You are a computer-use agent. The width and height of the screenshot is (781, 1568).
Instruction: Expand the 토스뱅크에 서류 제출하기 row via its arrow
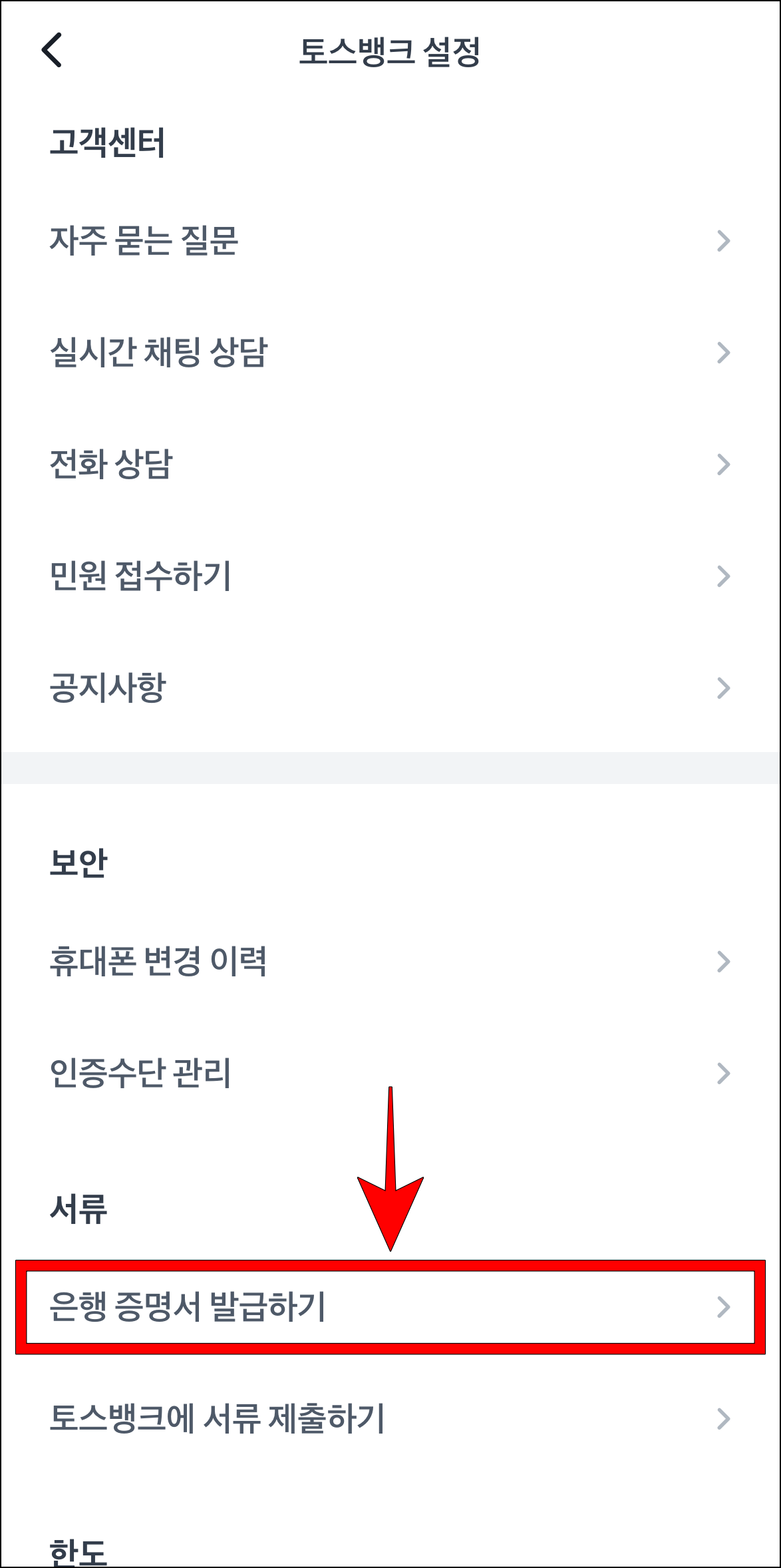point(724,1418)
